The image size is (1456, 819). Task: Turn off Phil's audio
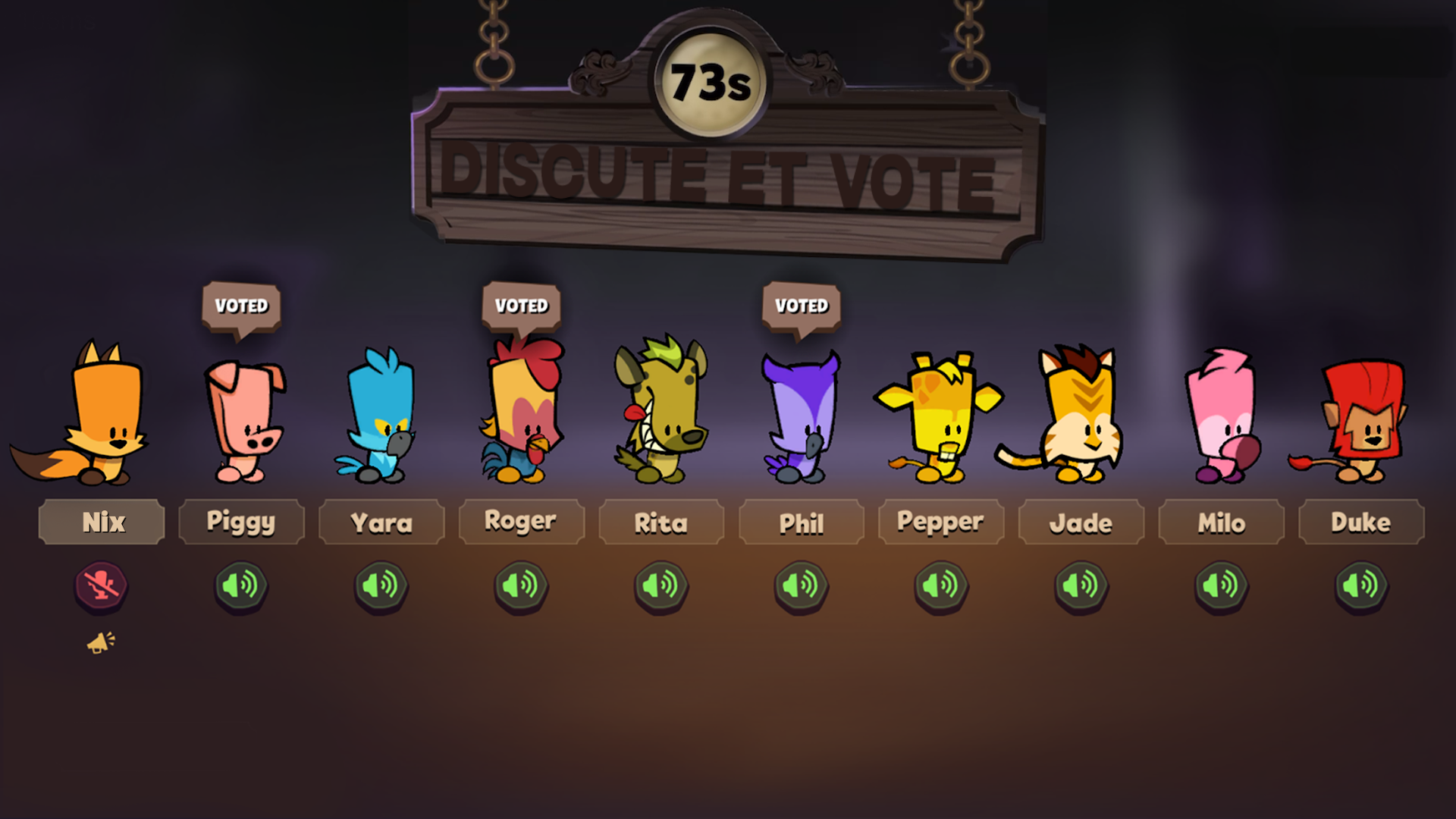coord(801,585)
